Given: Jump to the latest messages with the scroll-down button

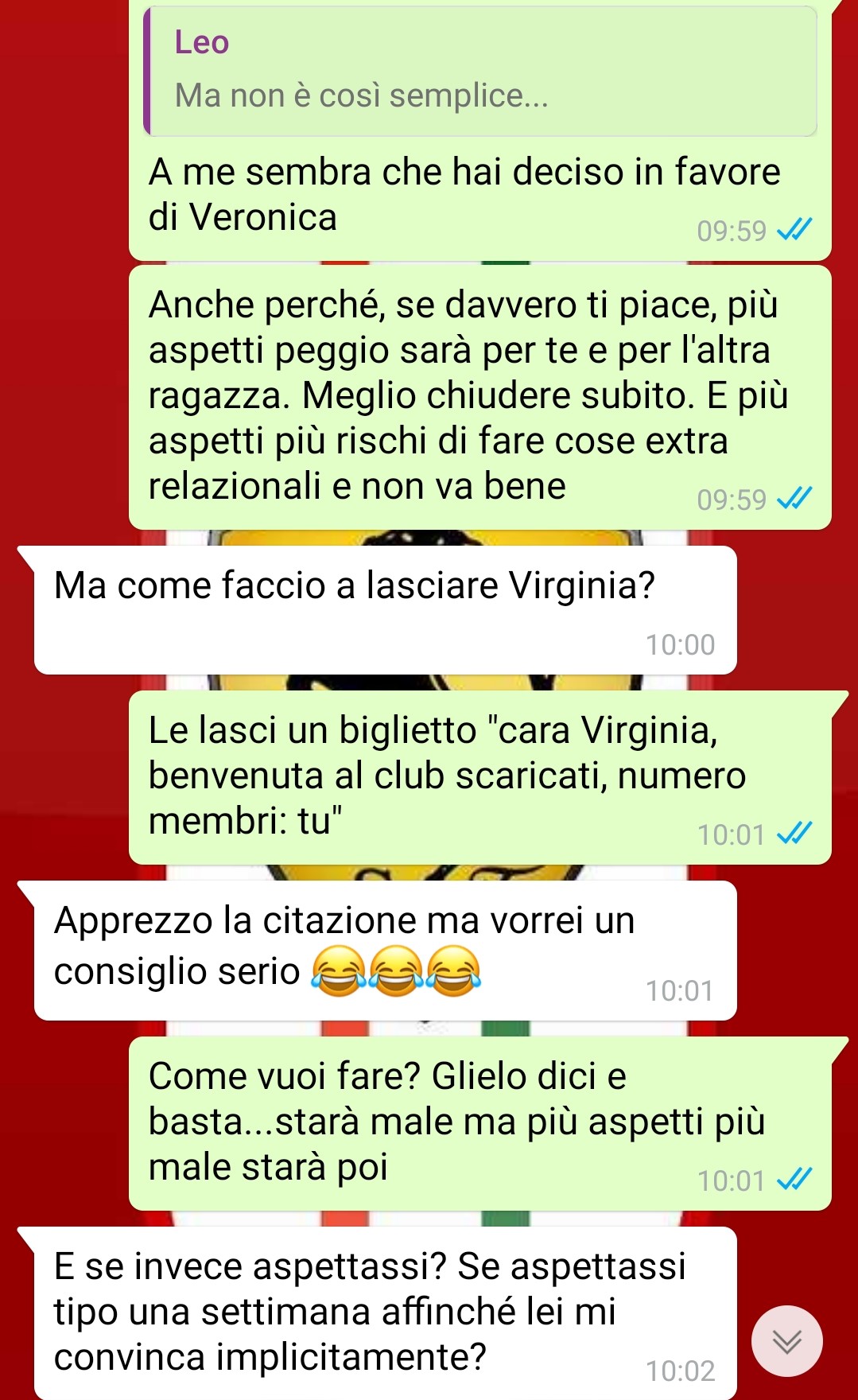Looking at the screenshot, I should 786,1341.
